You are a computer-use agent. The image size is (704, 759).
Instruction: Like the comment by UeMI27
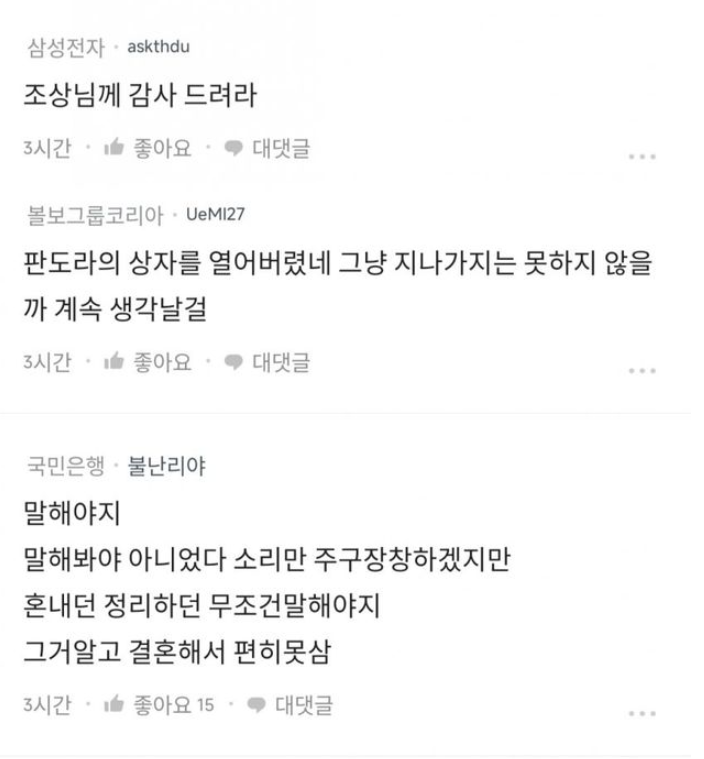147,362
